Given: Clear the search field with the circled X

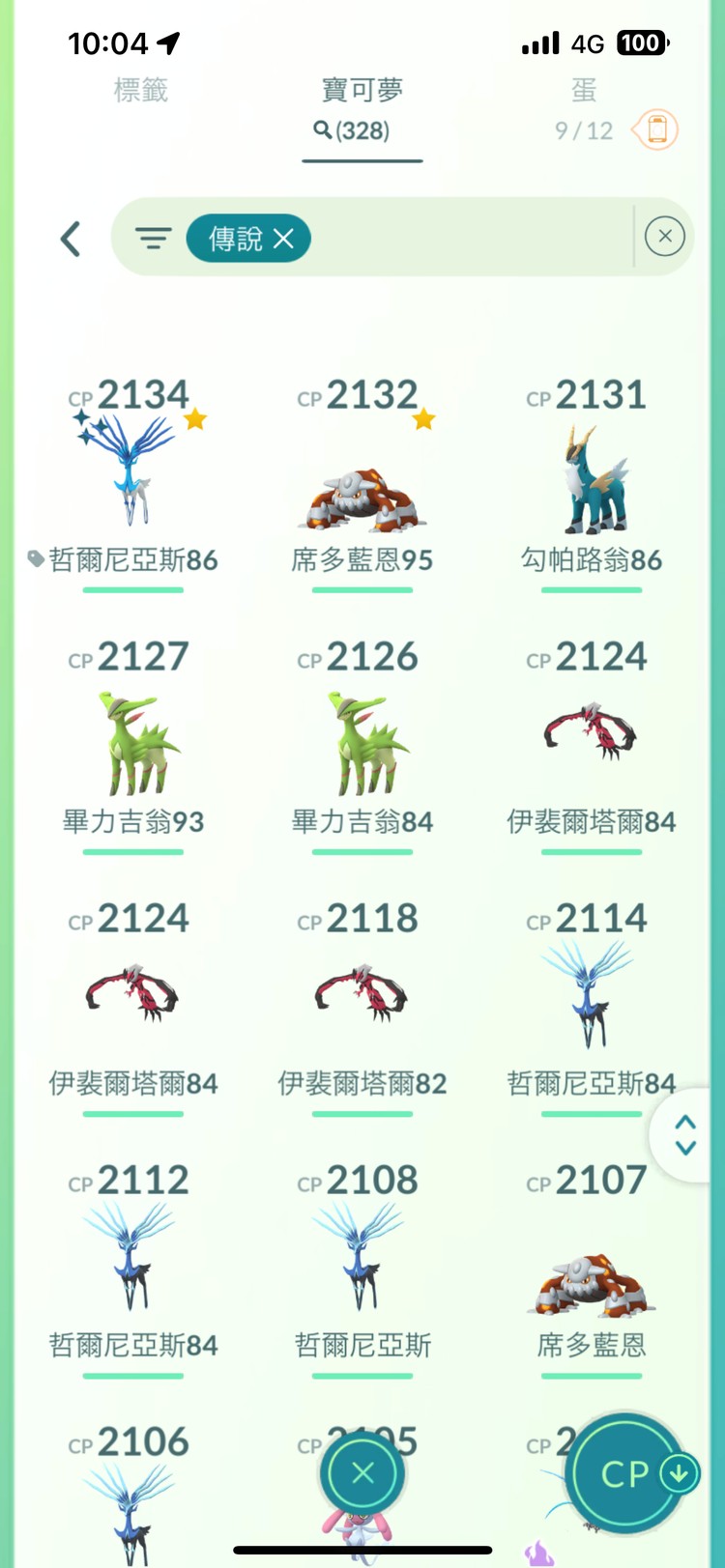Looking at the screenshot, I should coord(664,237).
